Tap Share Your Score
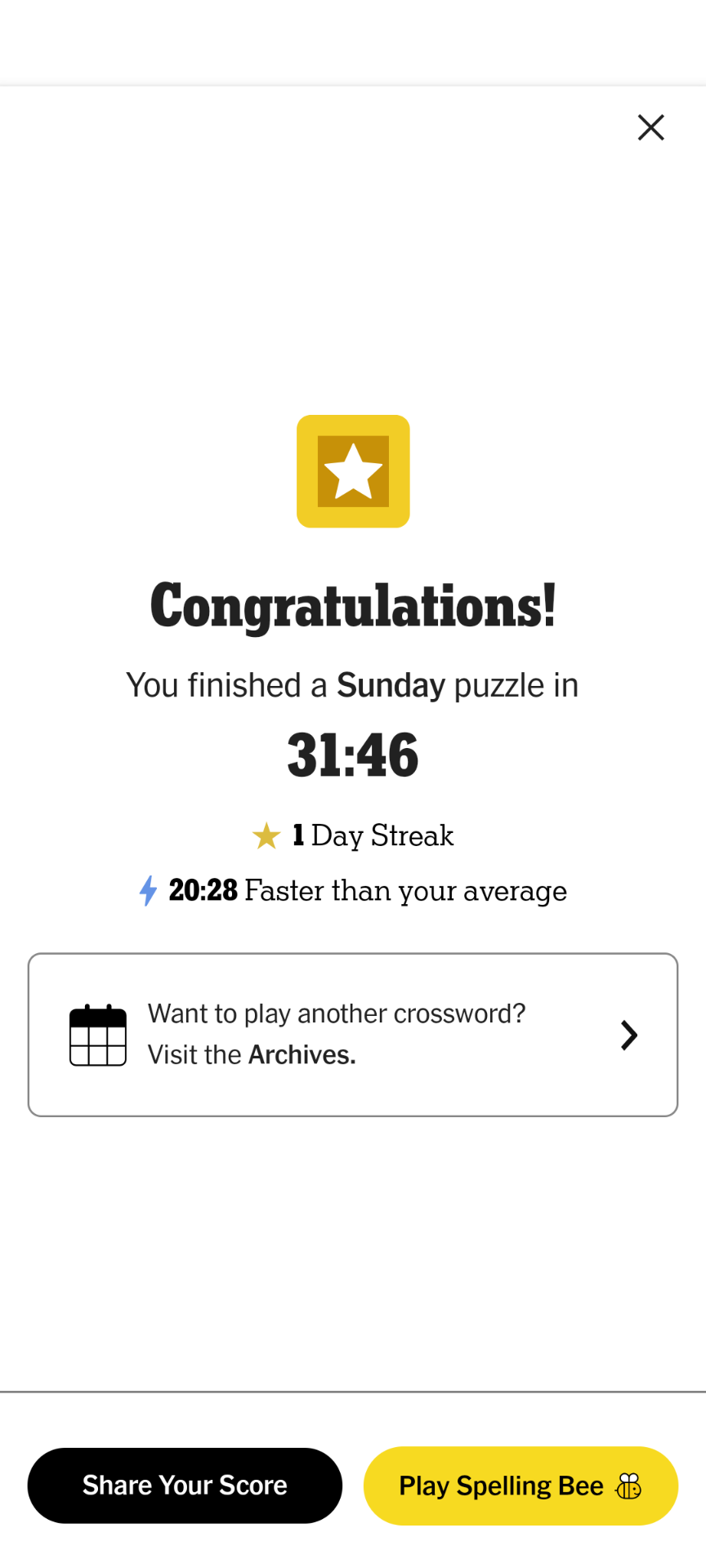Screen dimensions: 706x1568 (185, 1485)
